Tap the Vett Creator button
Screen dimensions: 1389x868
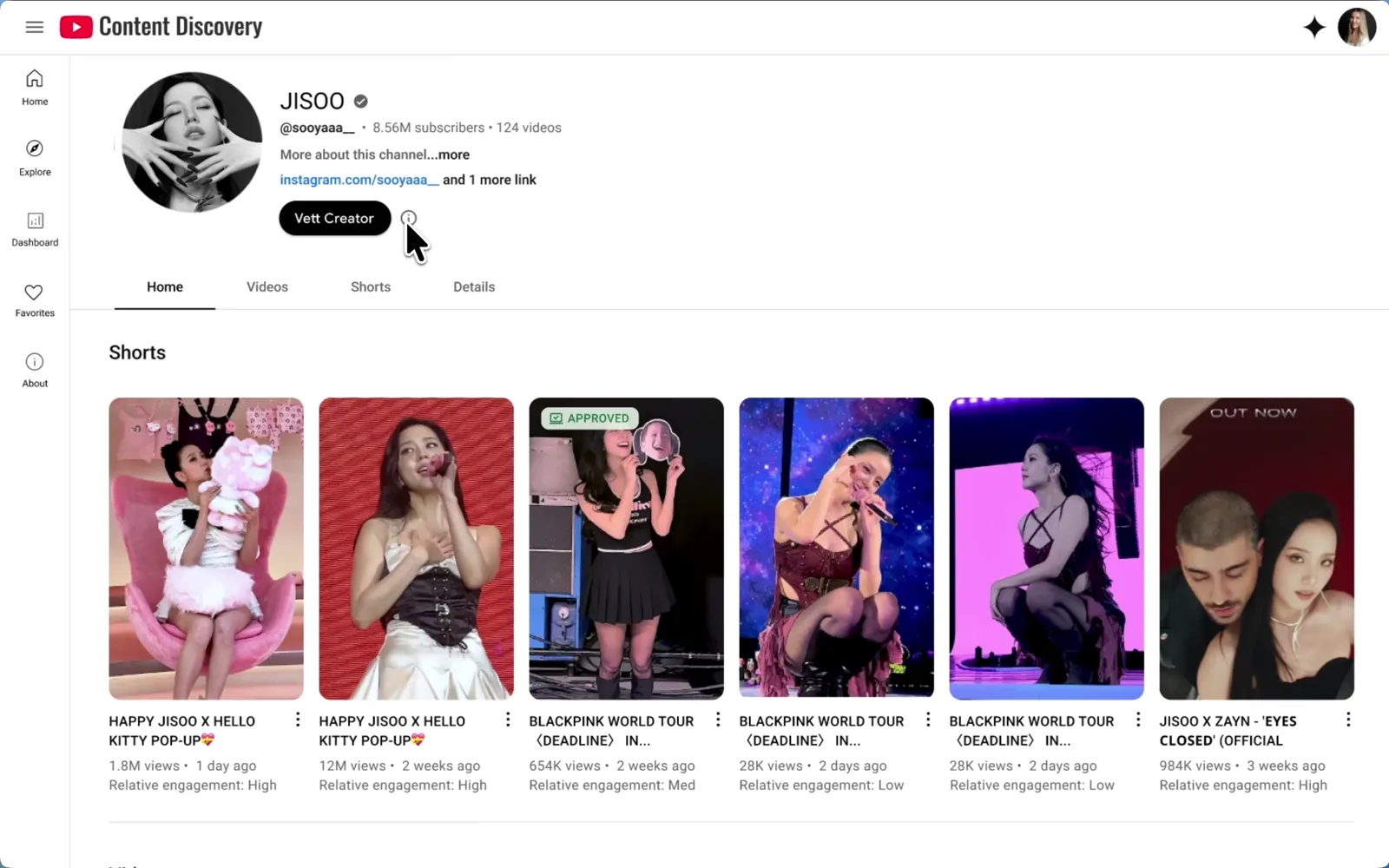334,218
